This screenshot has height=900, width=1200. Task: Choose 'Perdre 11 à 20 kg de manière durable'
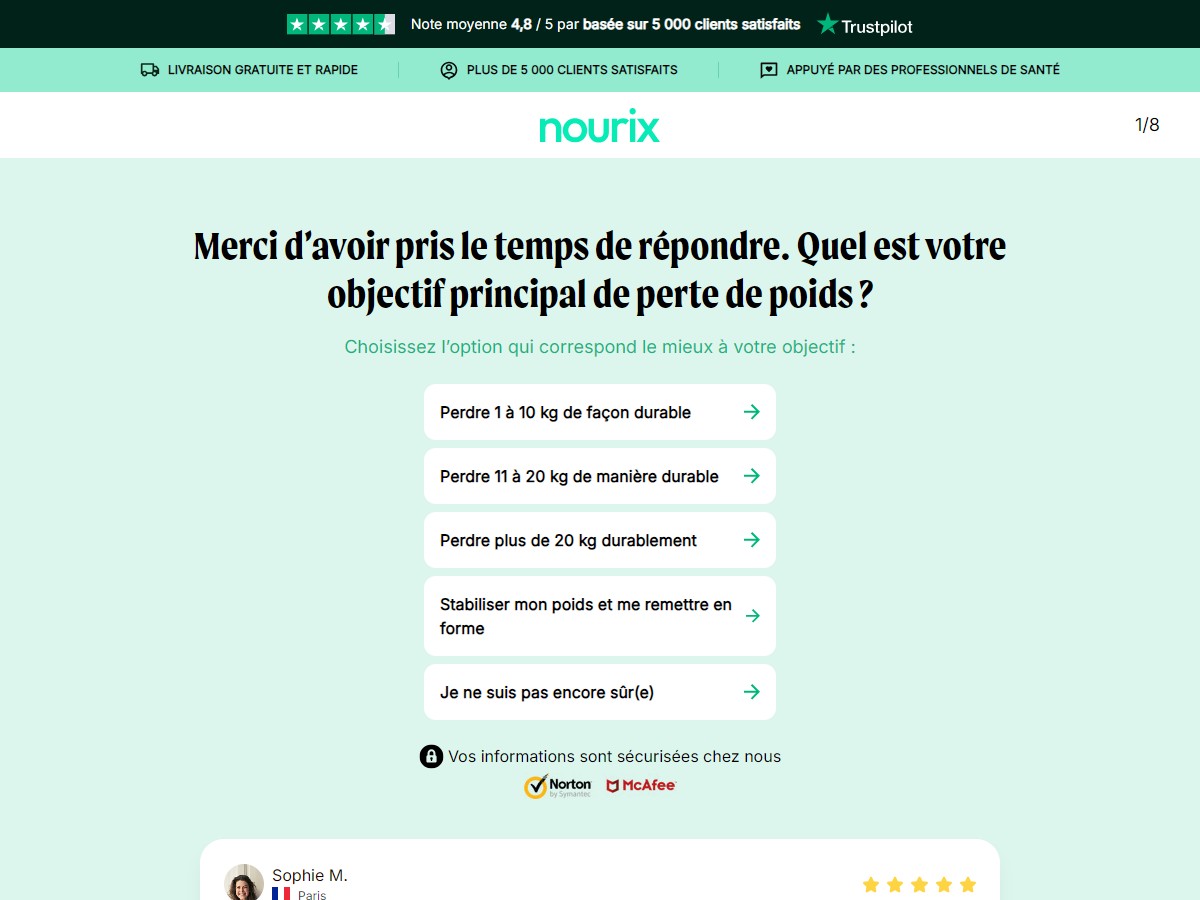599,476
